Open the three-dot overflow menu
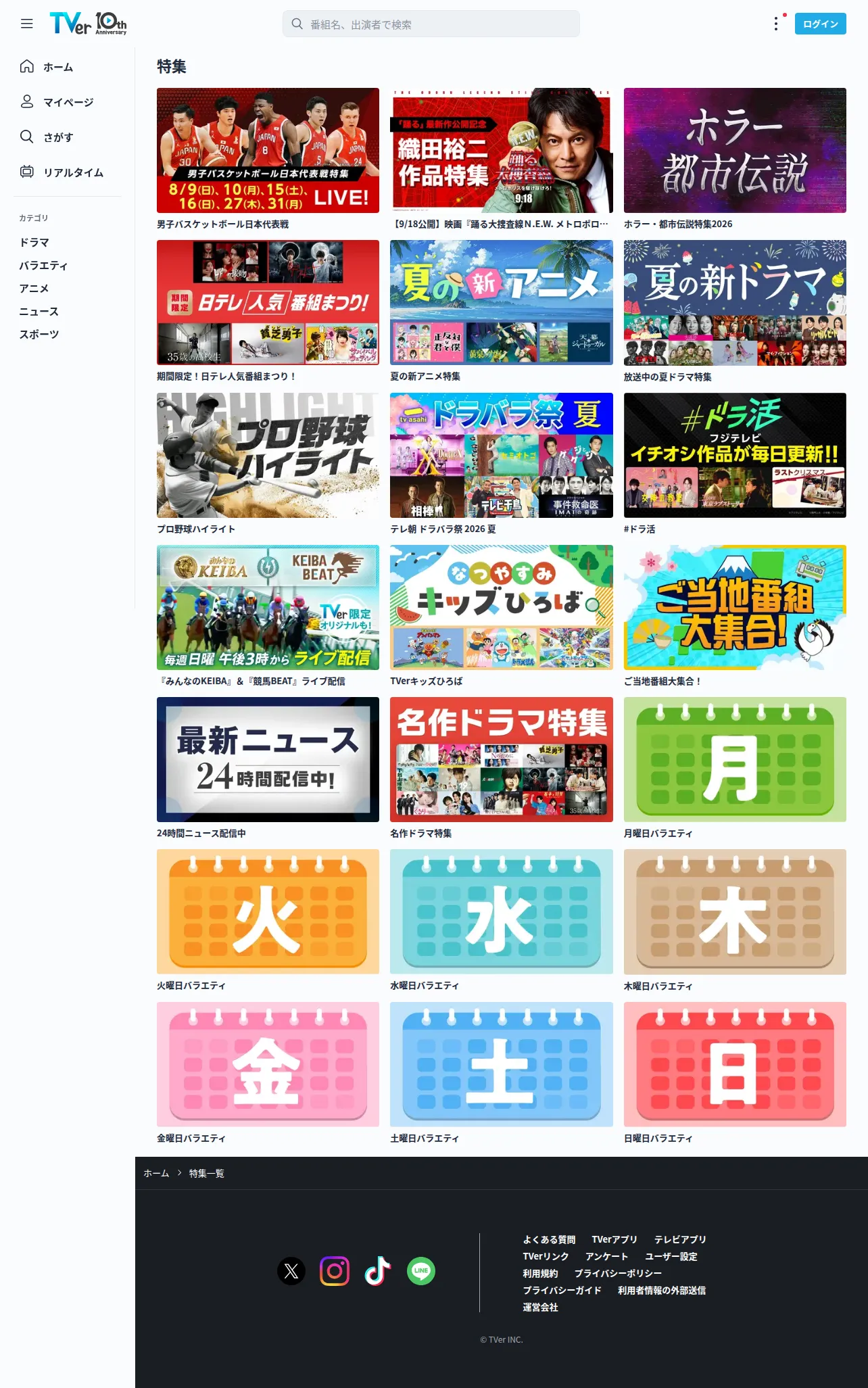 coord(776,24)
